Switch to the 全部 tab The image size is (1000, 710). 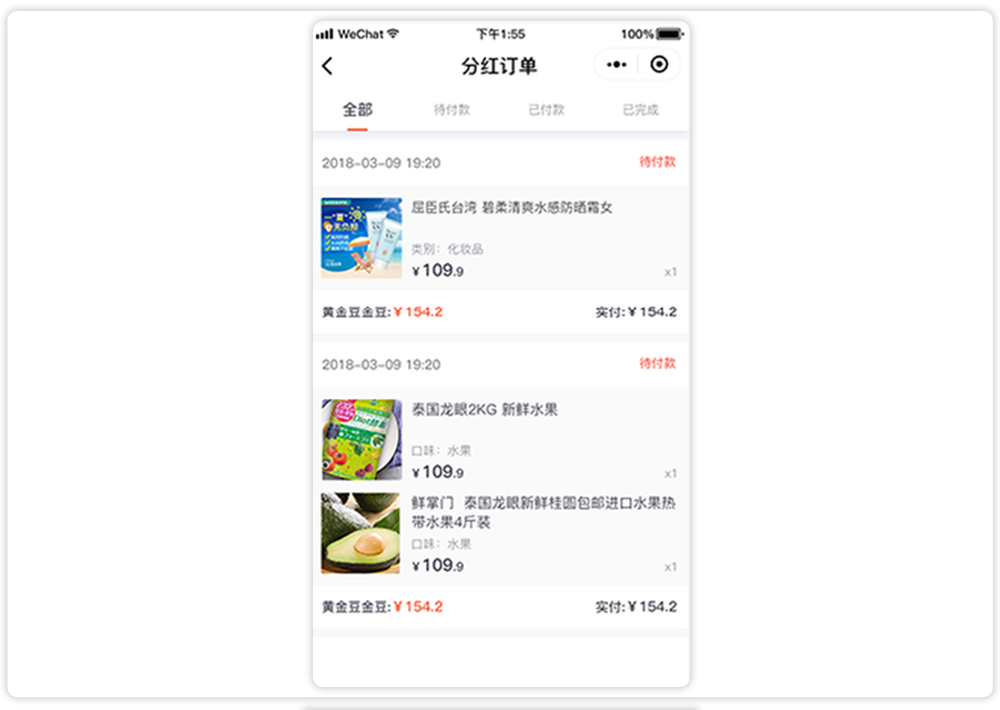[x=357, y=110]
